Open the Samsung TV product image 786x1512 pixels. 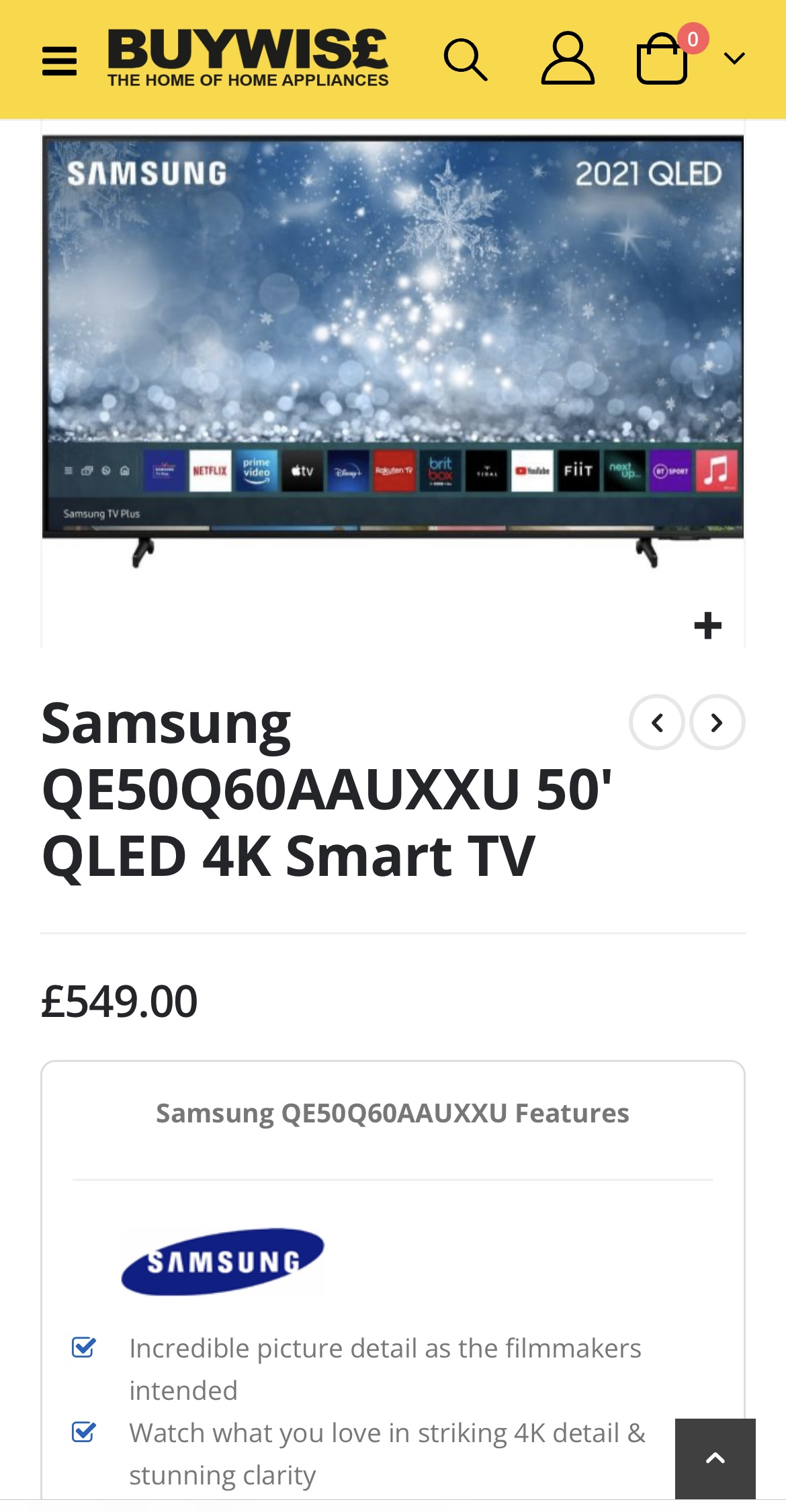pos(392,349)
